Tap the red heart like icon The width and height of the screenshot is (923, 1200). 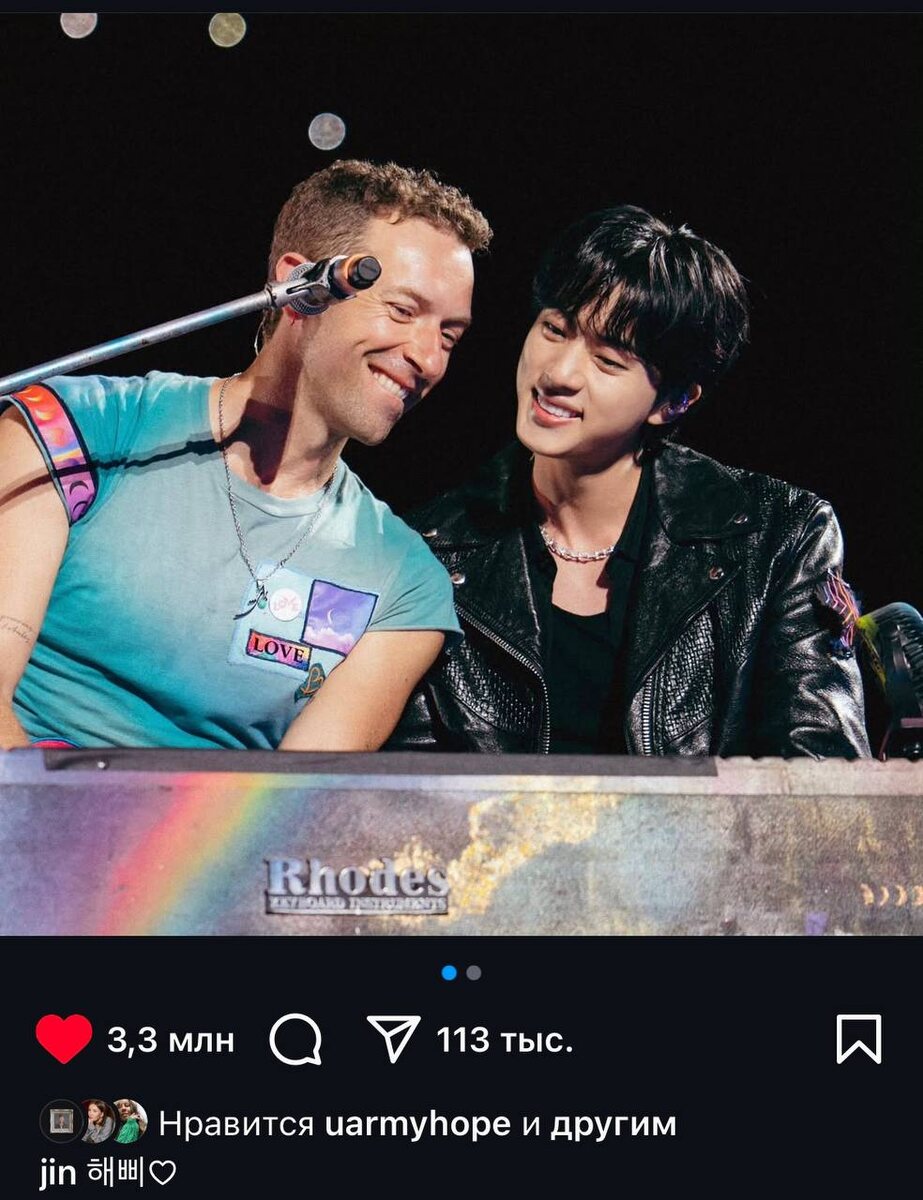pos(63,1040)
